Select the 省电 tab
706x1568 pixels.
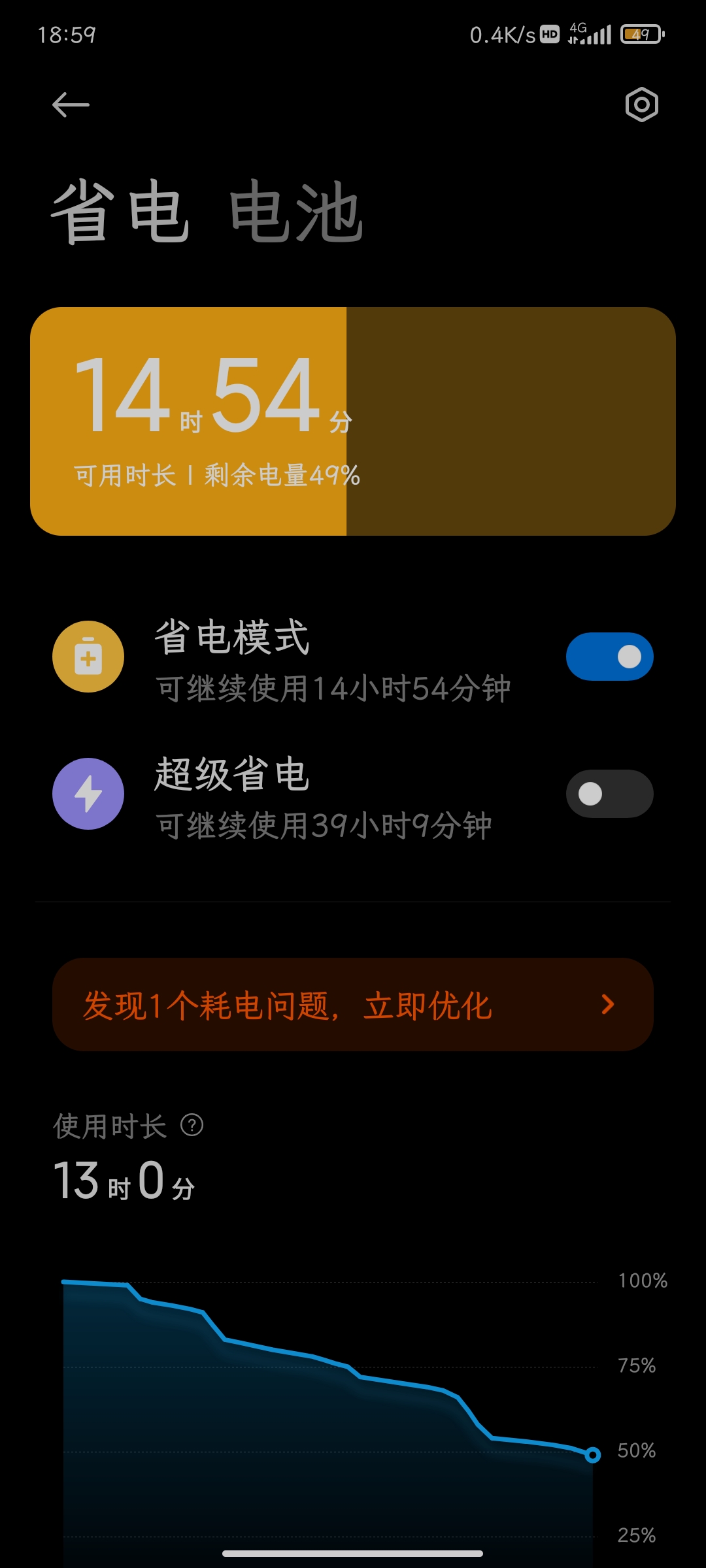[120, 212]
